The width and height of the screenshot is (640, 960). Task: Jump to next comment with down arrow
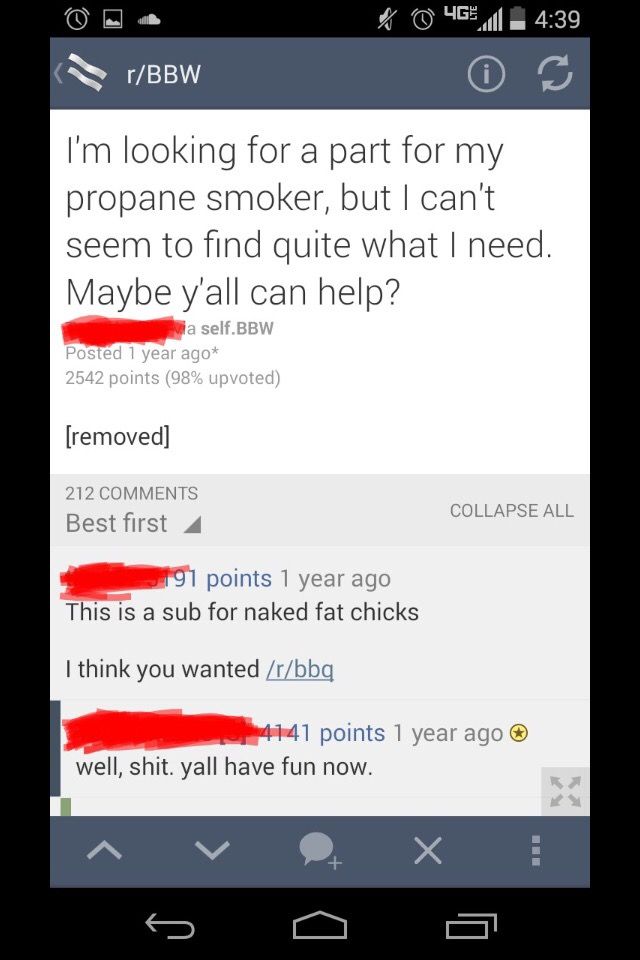(x=211, y=851)
